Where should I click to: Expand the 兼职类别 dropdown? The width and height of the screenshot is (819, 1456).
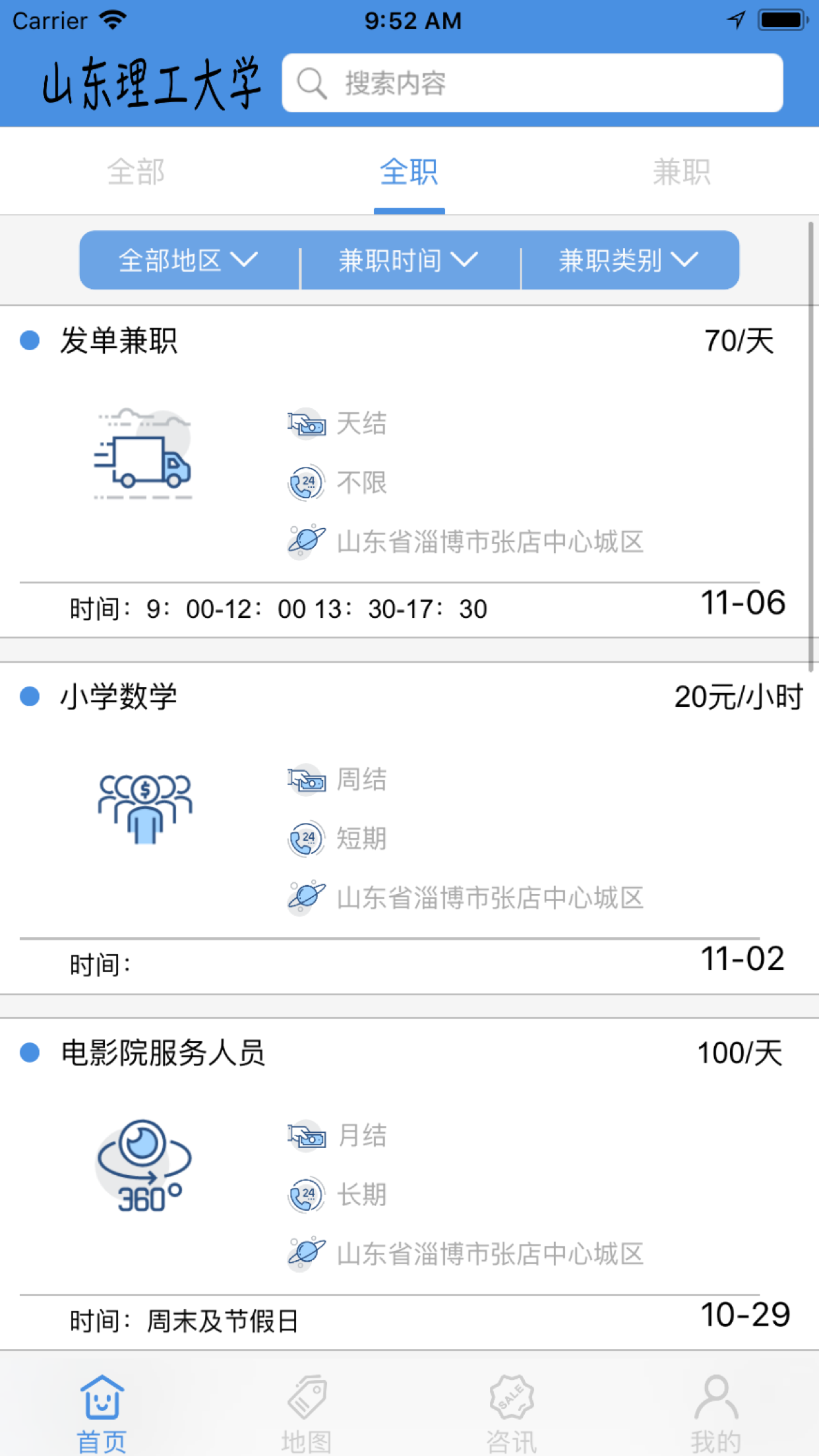(x=630, y=260)
